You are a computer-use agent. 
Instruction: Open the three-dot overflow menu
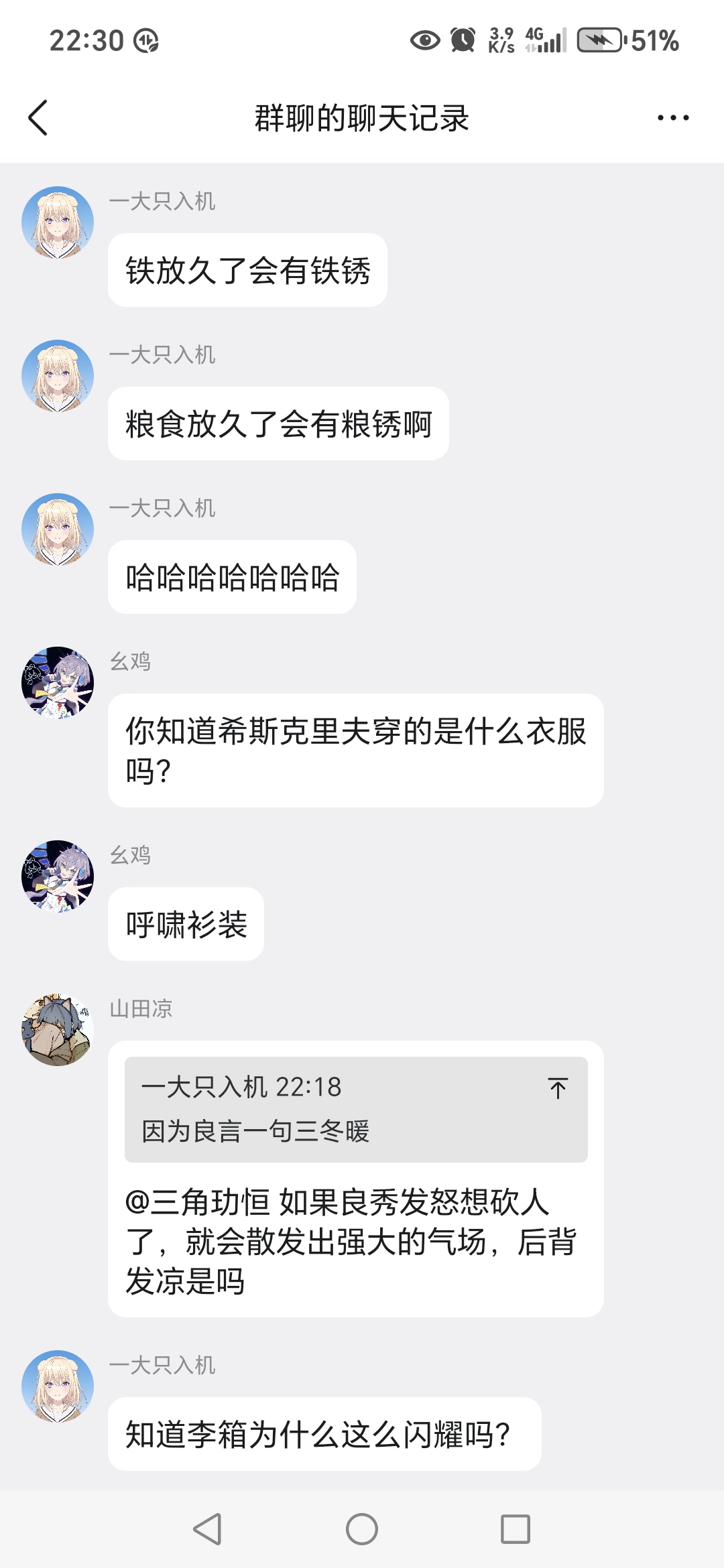tap(672, 118)
